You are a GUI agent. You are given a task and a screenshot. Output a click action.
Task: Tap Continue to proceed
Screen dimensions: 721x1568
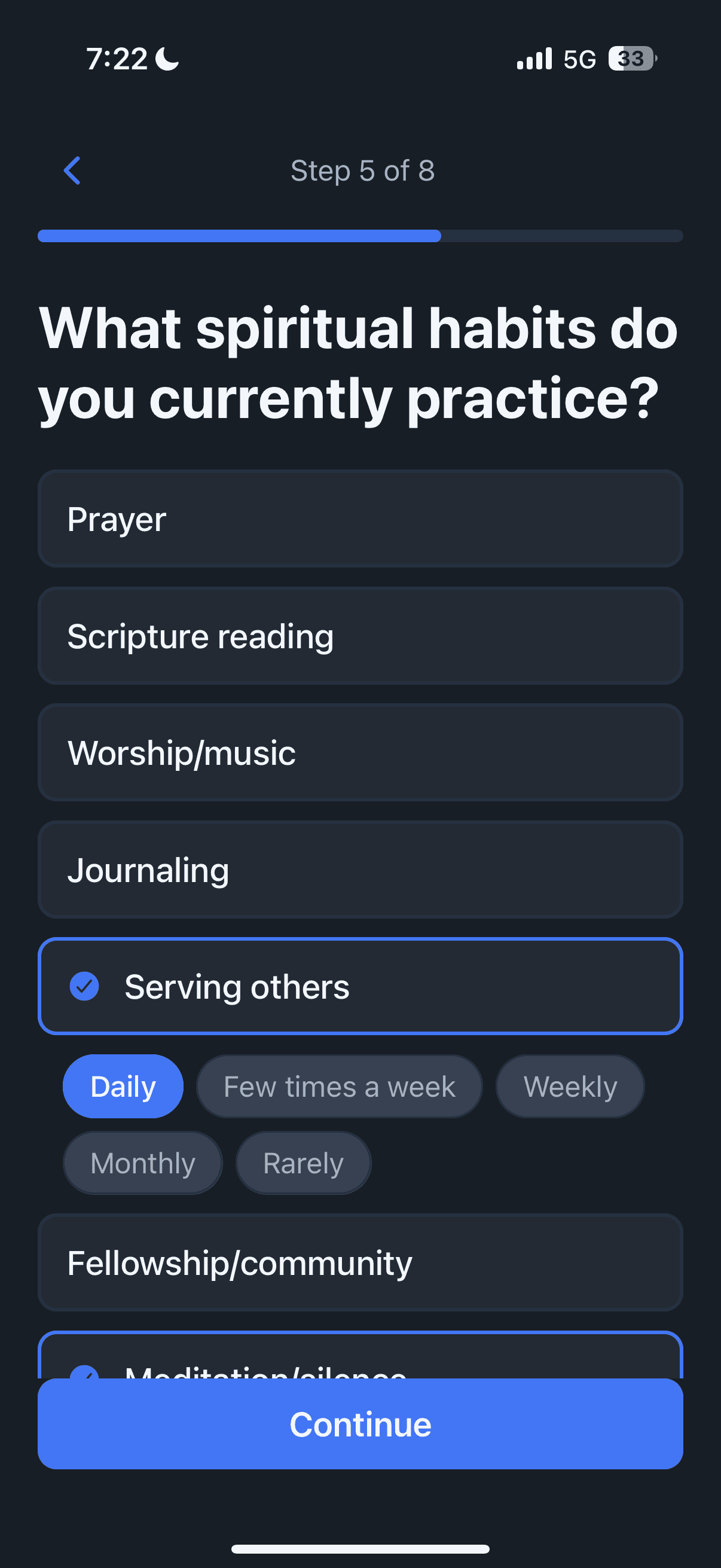360,1424
